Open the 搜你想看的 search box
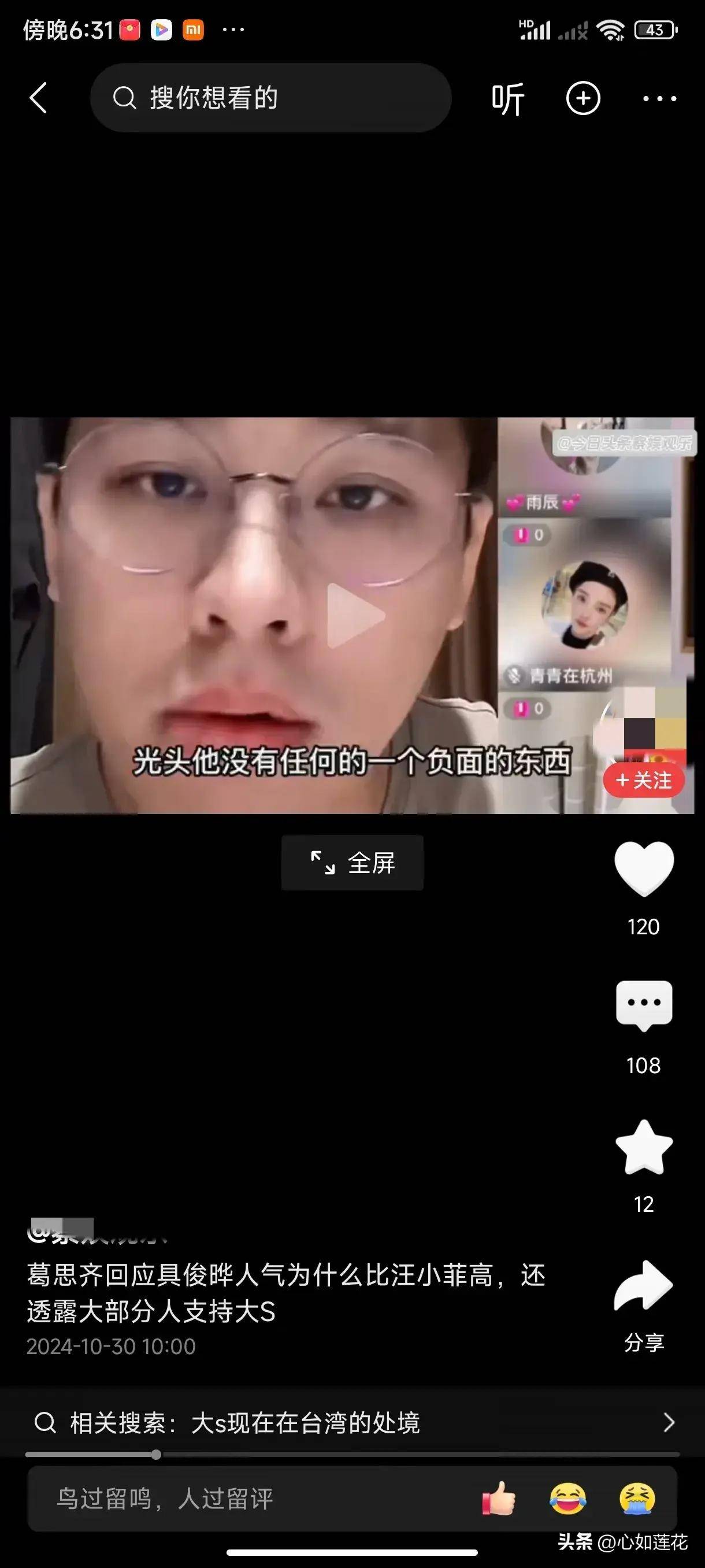 270,98
